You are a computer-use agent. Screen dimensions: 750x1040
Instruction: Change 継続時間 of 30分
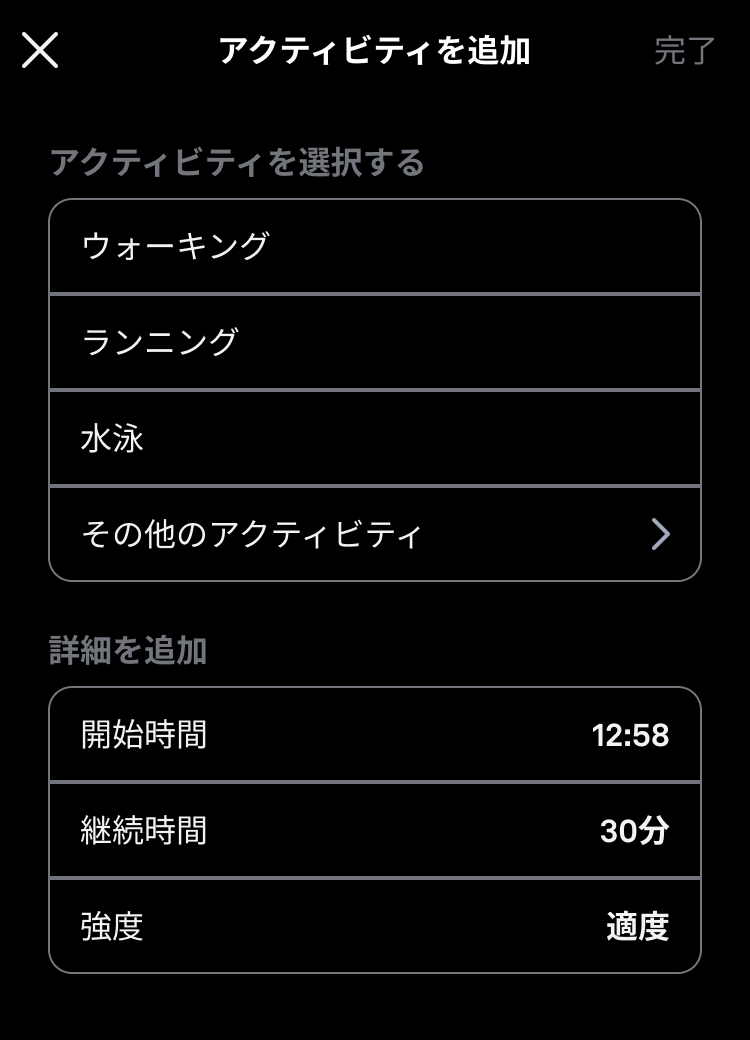(x=374, y=830)
